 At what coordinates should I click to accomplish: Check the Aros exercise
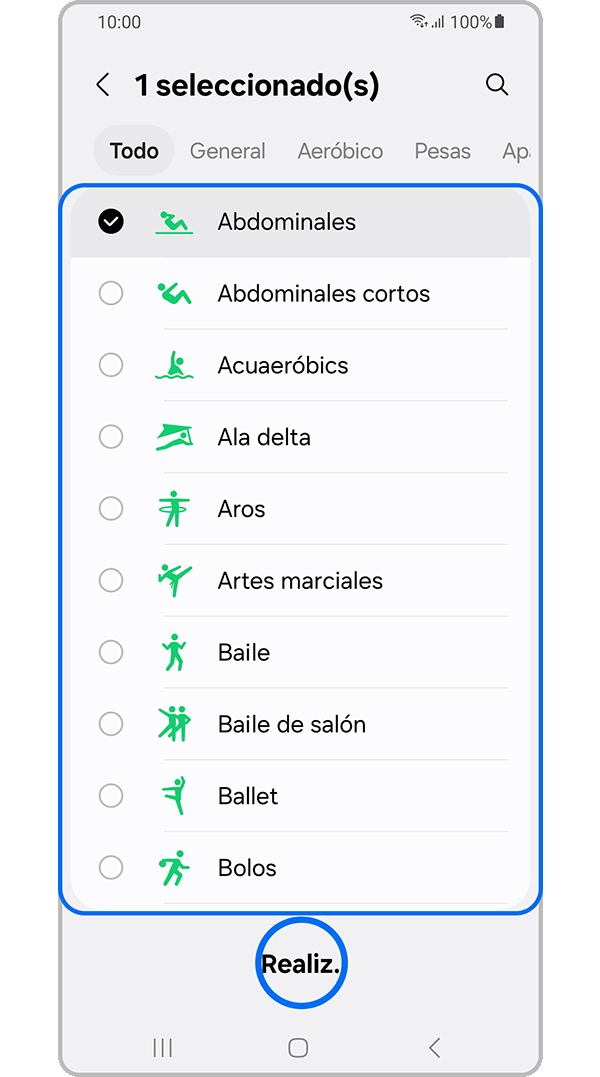tap(111, 509)
